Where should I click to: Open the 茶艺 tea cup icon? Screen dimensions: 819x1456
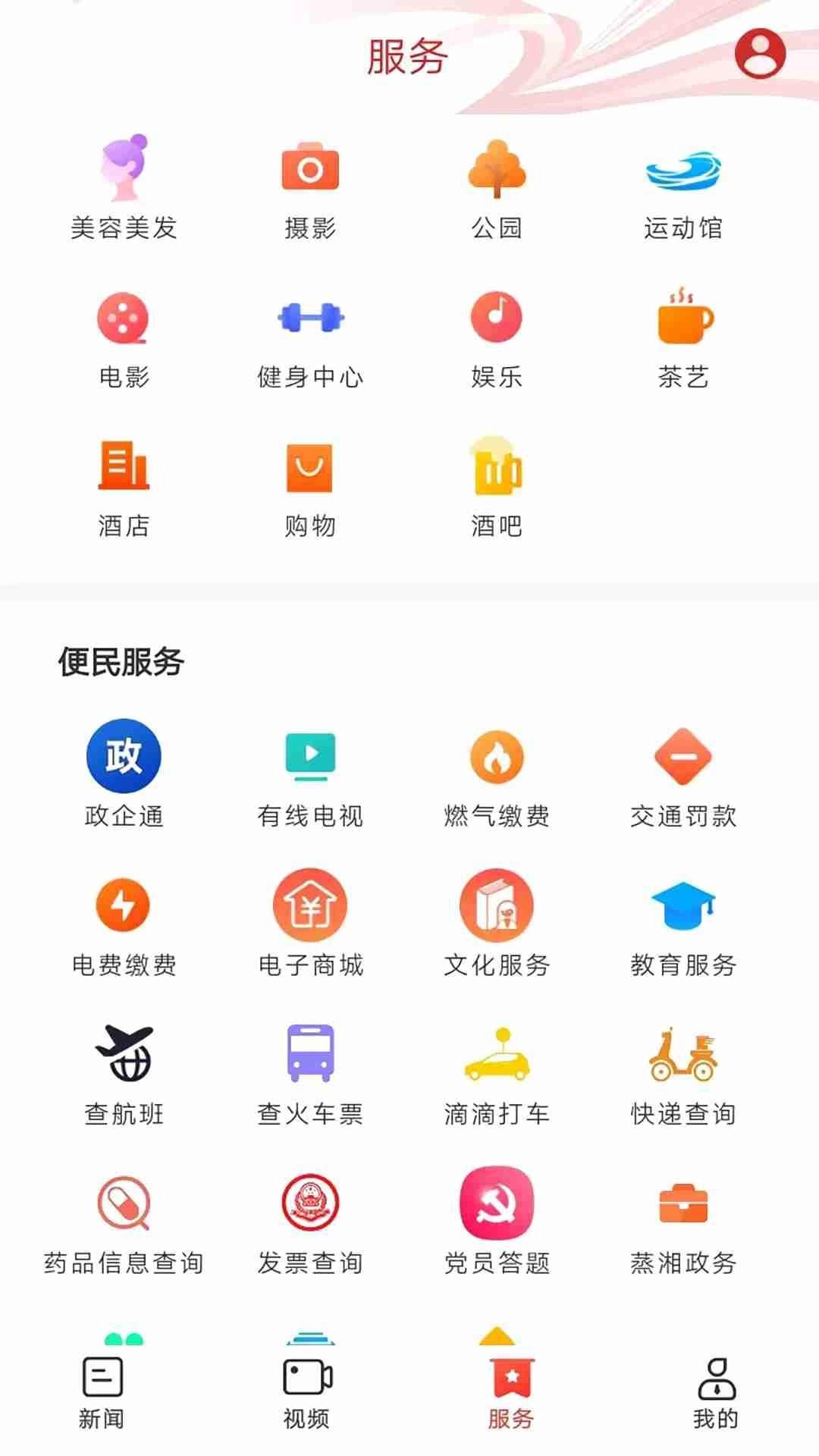(x=682, y=318)
